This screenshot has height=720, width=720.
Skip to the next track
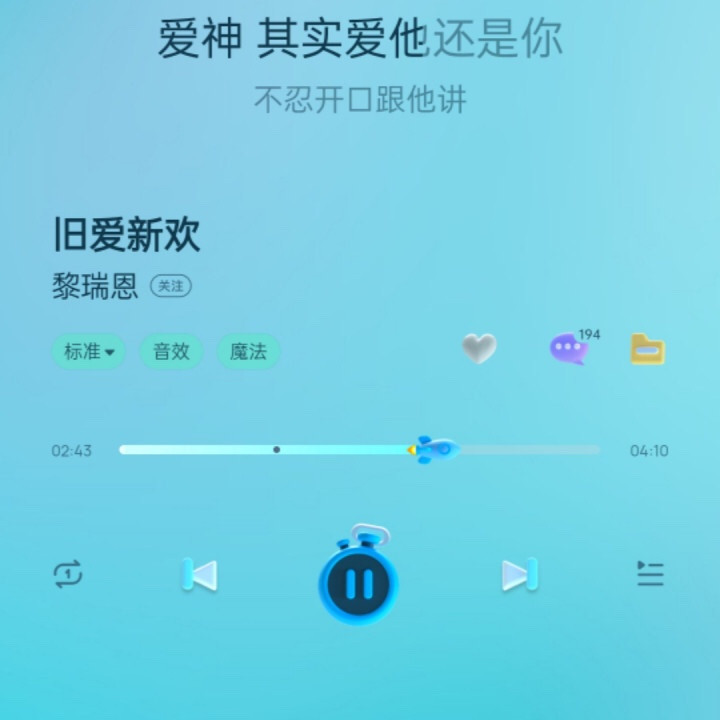[x=519, y=575]
